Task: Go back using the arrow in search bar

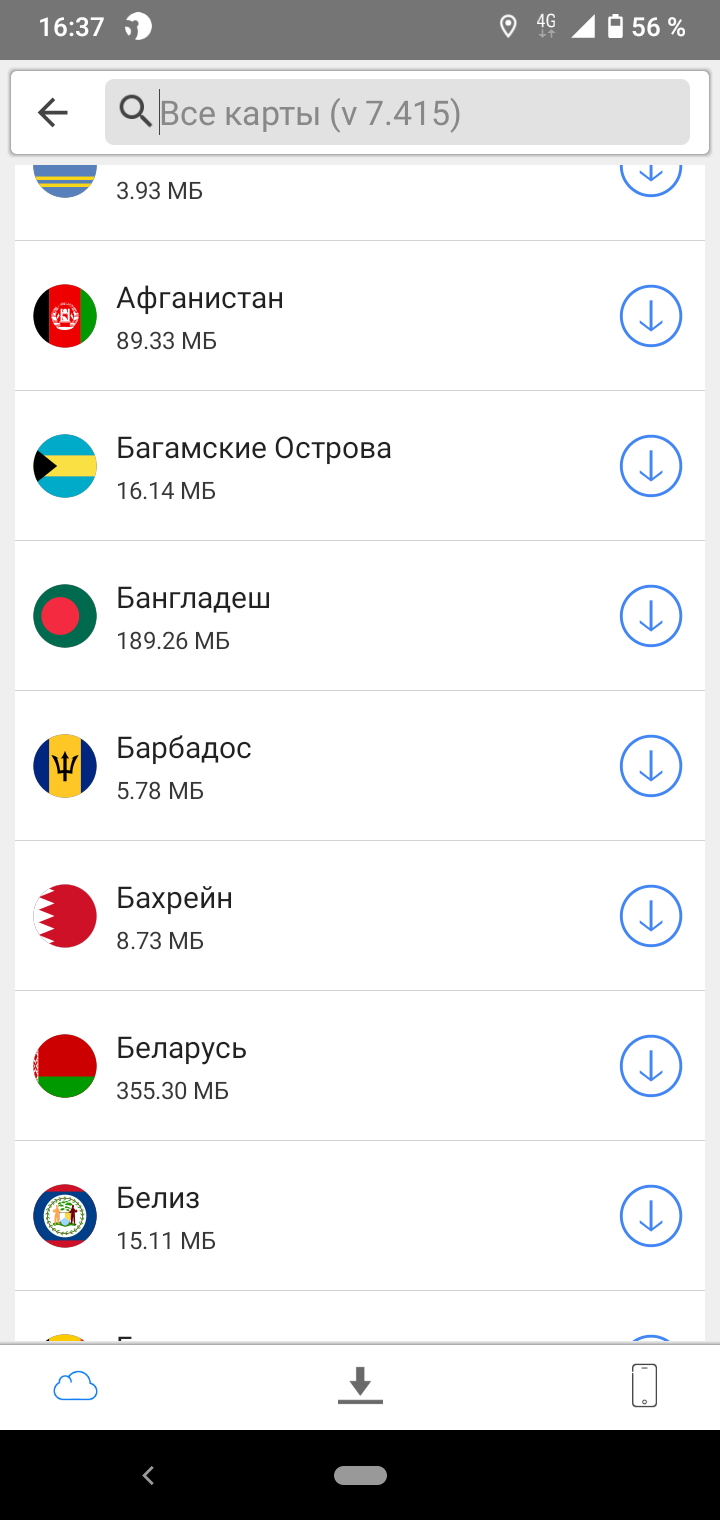Action: click(x=52, y=112)
